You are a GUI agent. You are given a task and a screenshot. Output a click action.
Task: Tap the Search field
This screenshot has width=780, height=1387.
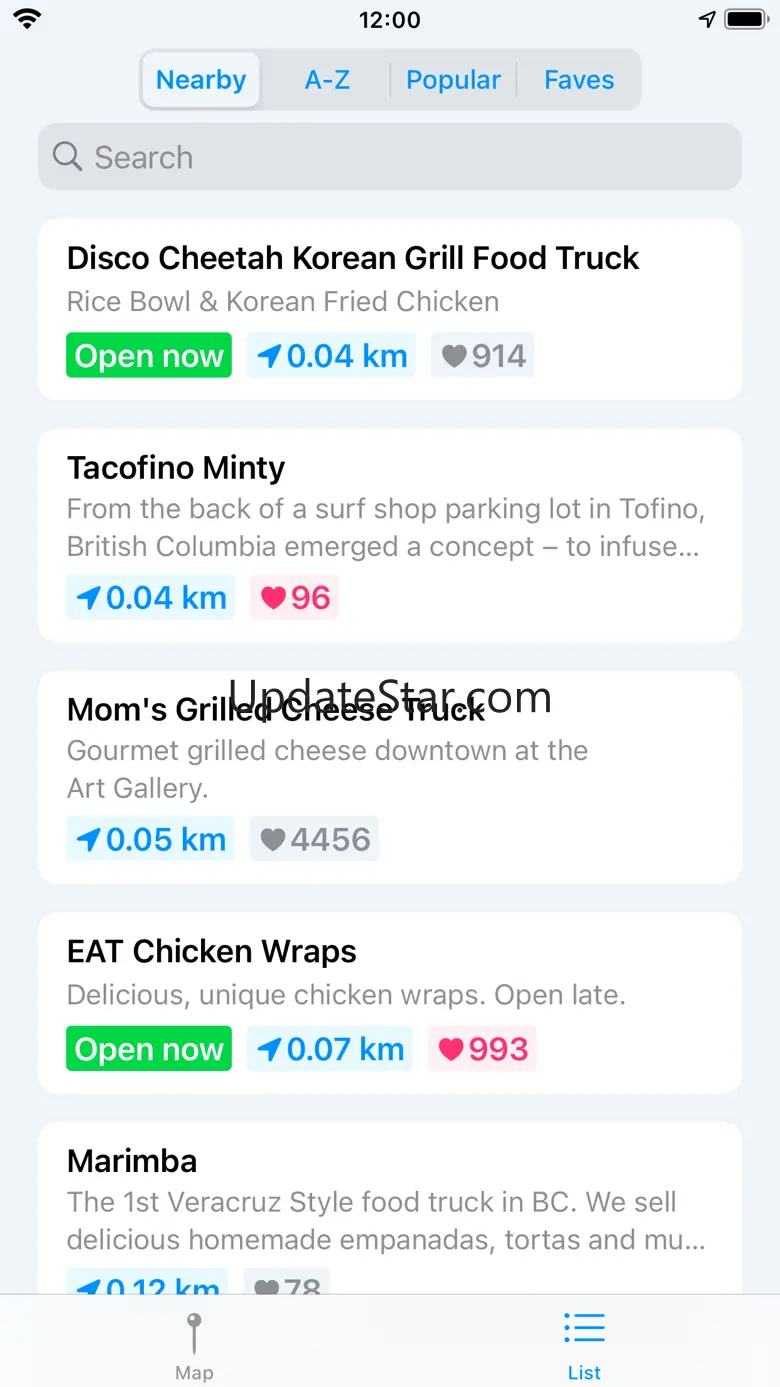pyautogui.click(x=390, y=157)
